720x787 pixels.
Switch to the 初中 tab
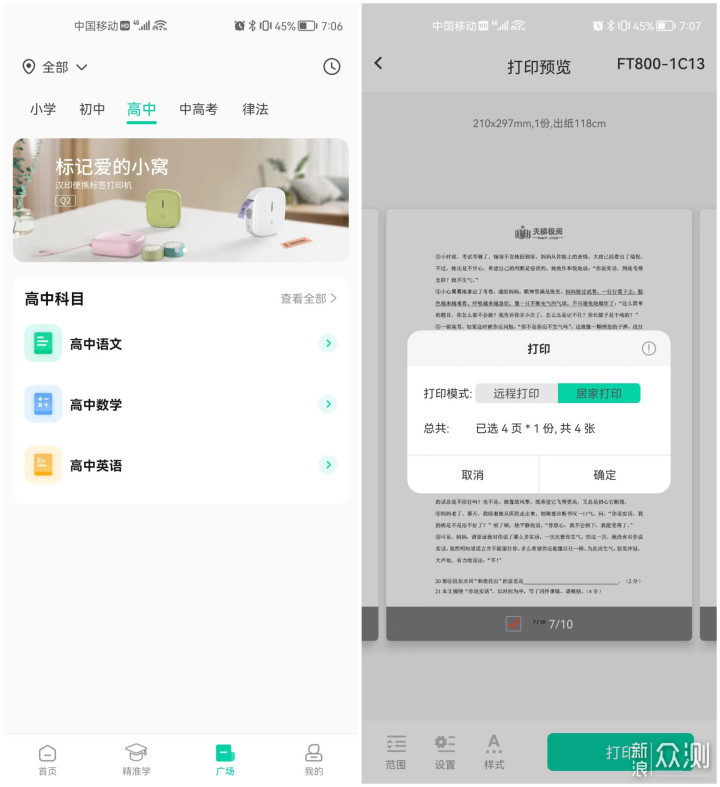92,109
